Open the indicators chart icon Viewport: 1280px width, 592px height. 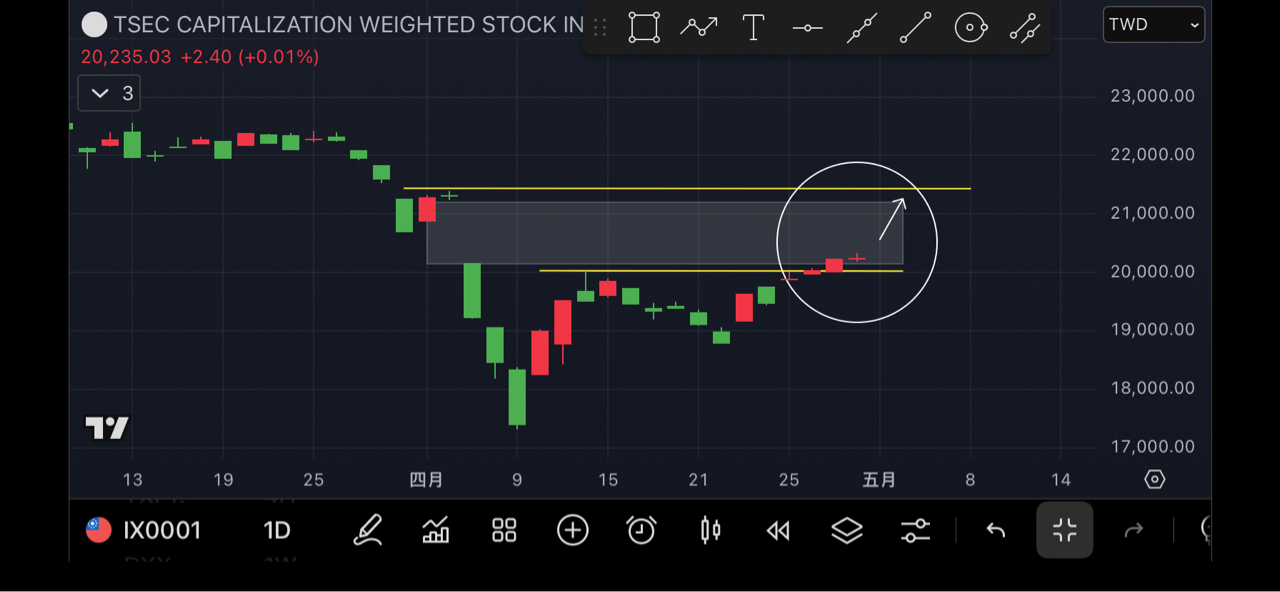(x=436, y=530)
